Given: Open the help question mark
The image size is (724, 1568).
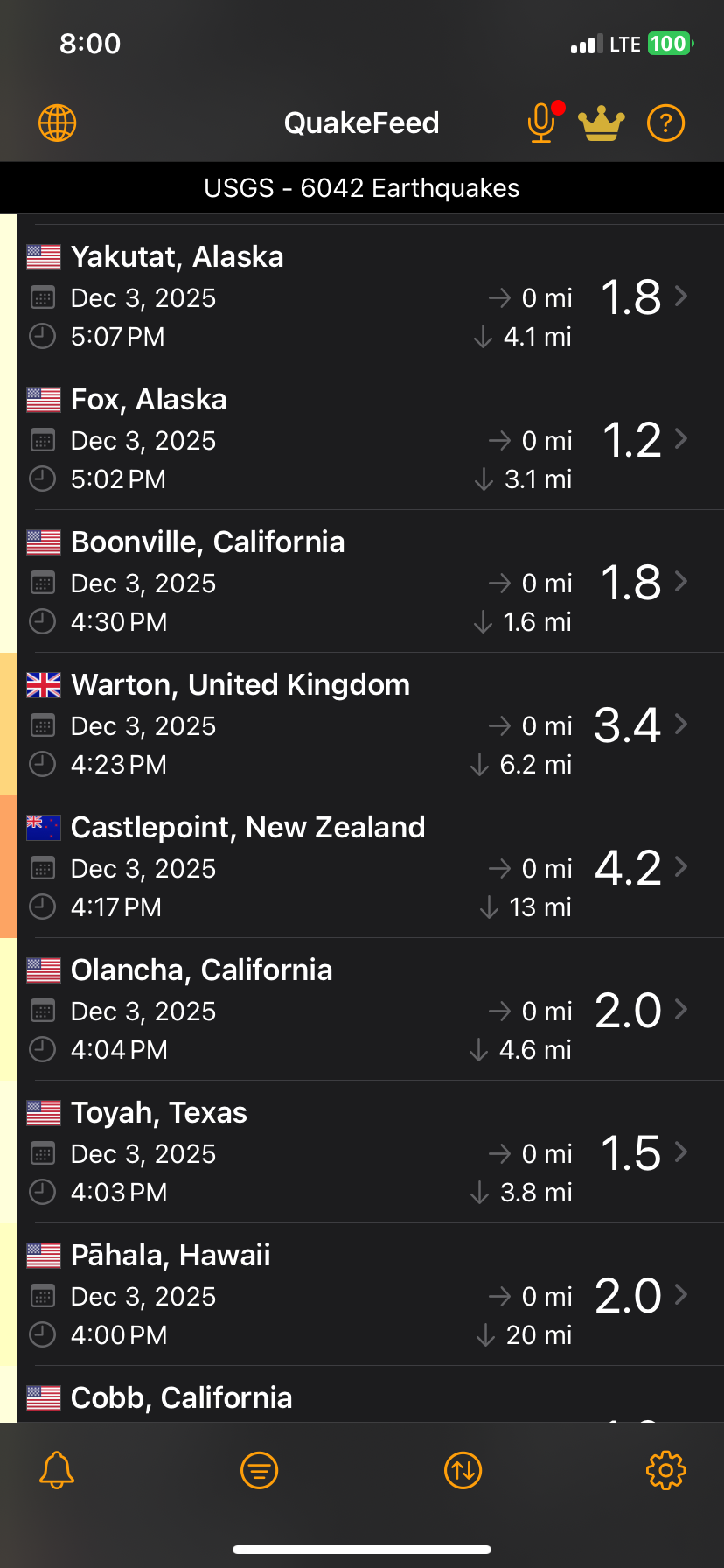Looking at the screenshot, I should (x=665, y=122).
